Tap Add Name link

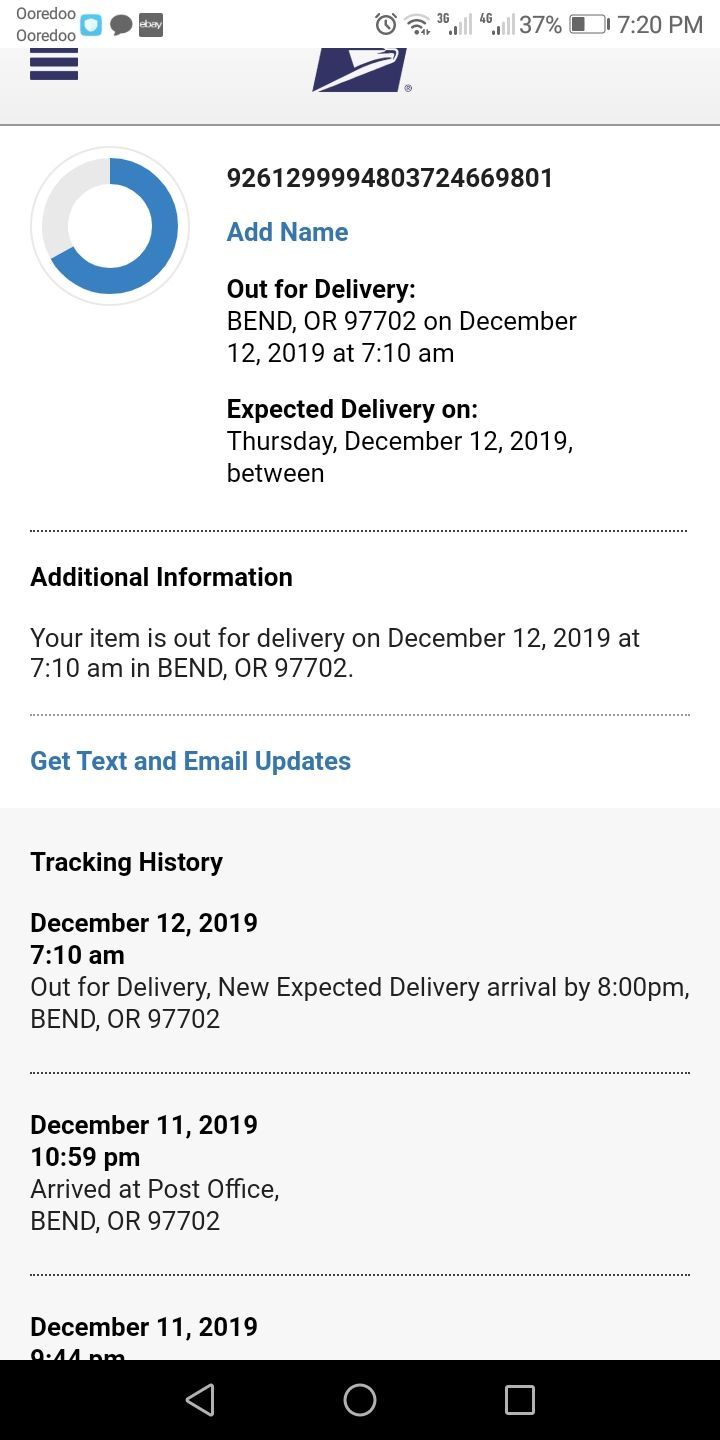(x=287, y=232)
